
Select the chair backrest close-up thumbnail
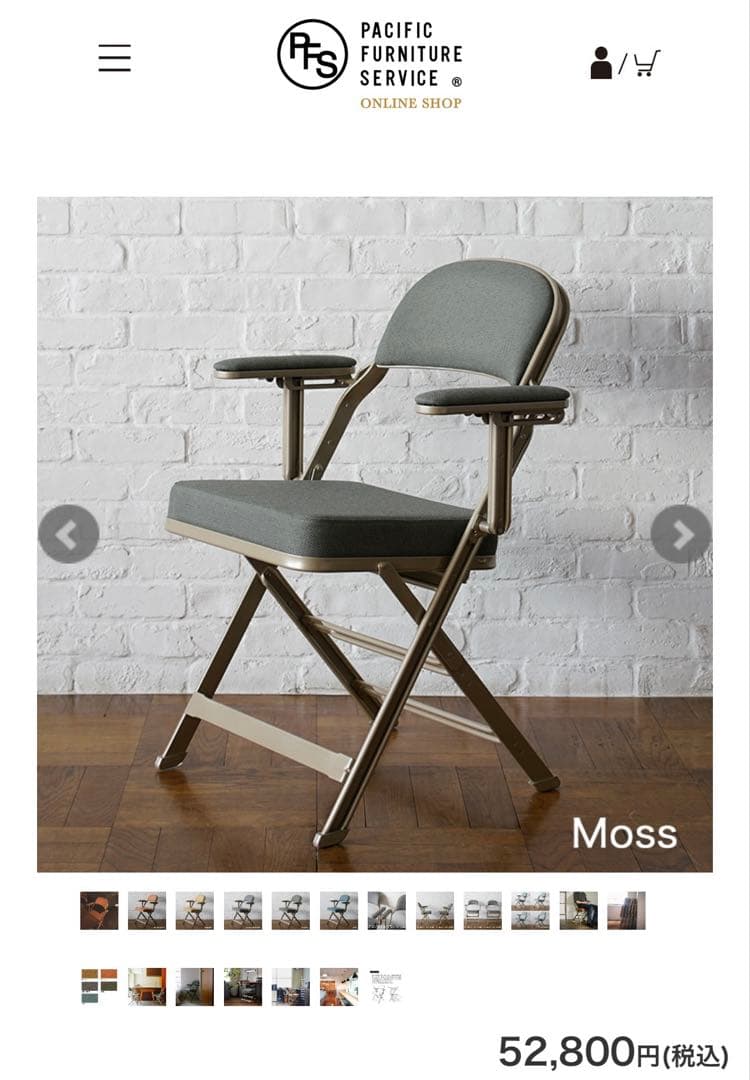(387, 908)
